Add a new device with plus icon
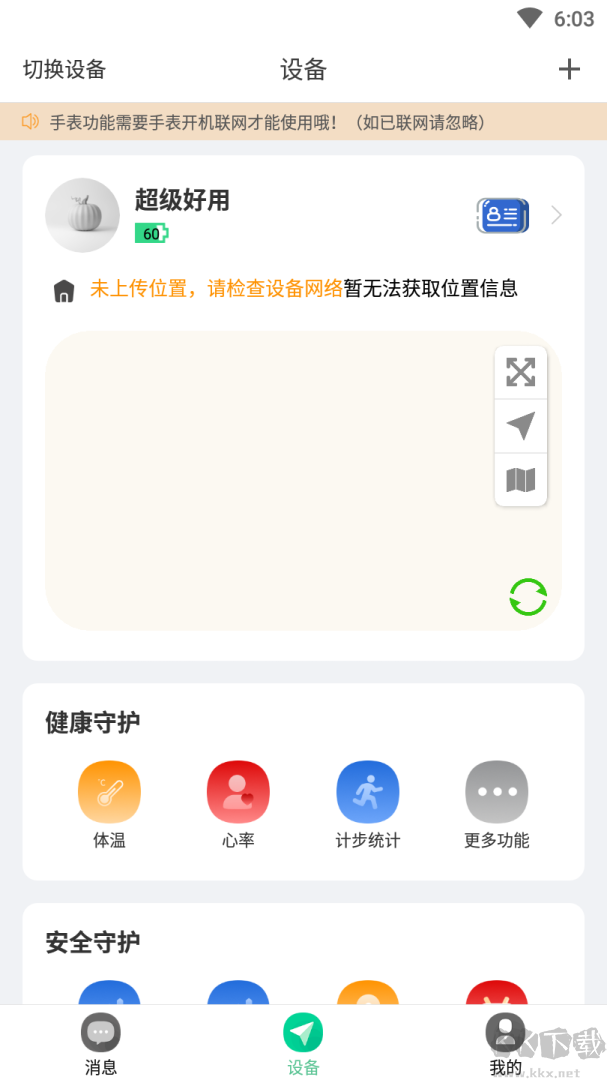607x1080 pixels. click(568, 69)
